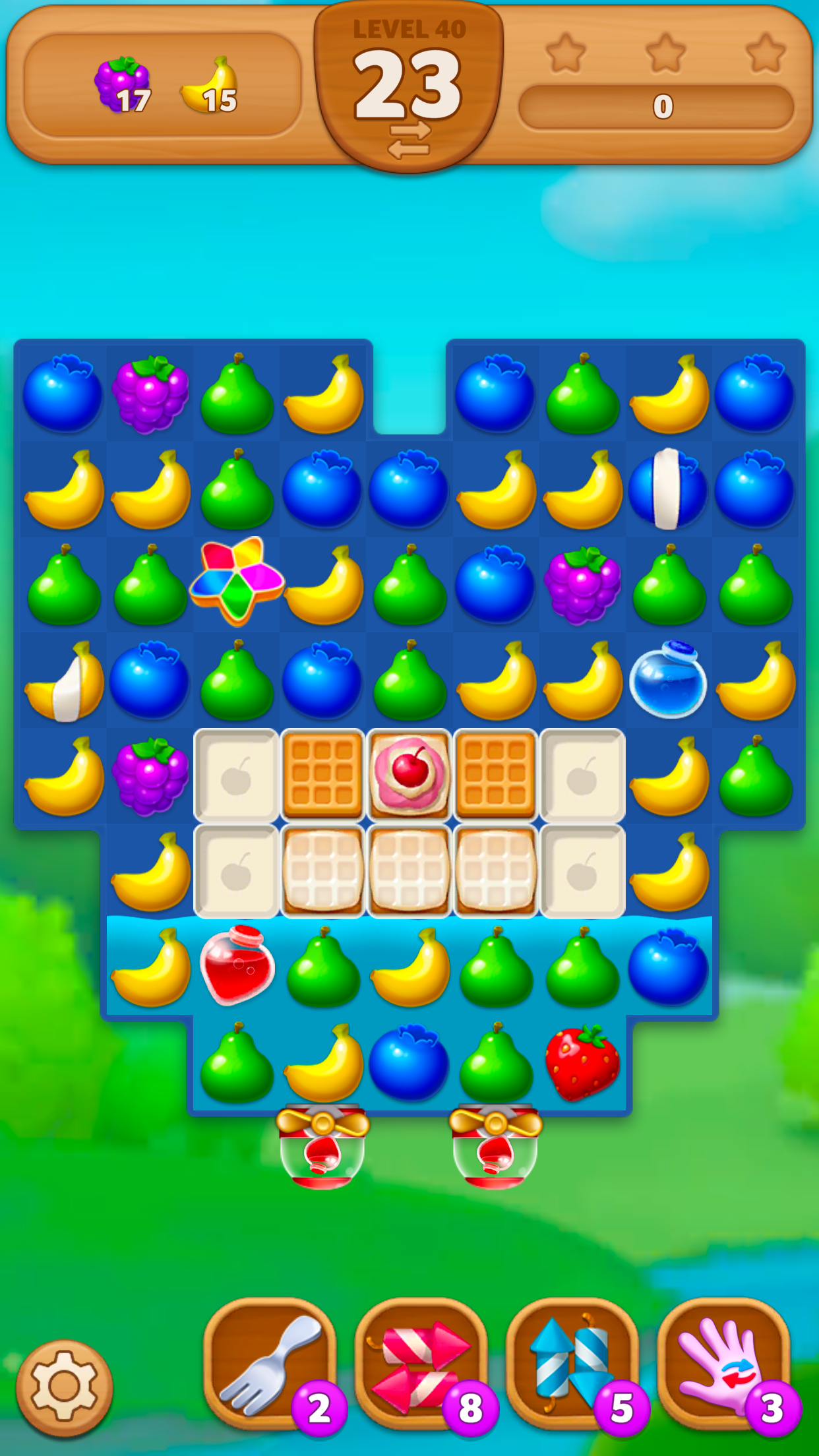Select the fork booster

pyautogui.click(x=270, y=1364)
